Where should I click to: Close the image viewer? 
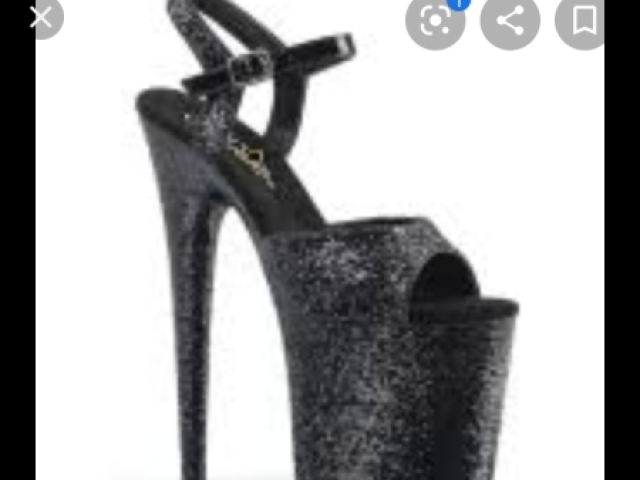(40, 16)
